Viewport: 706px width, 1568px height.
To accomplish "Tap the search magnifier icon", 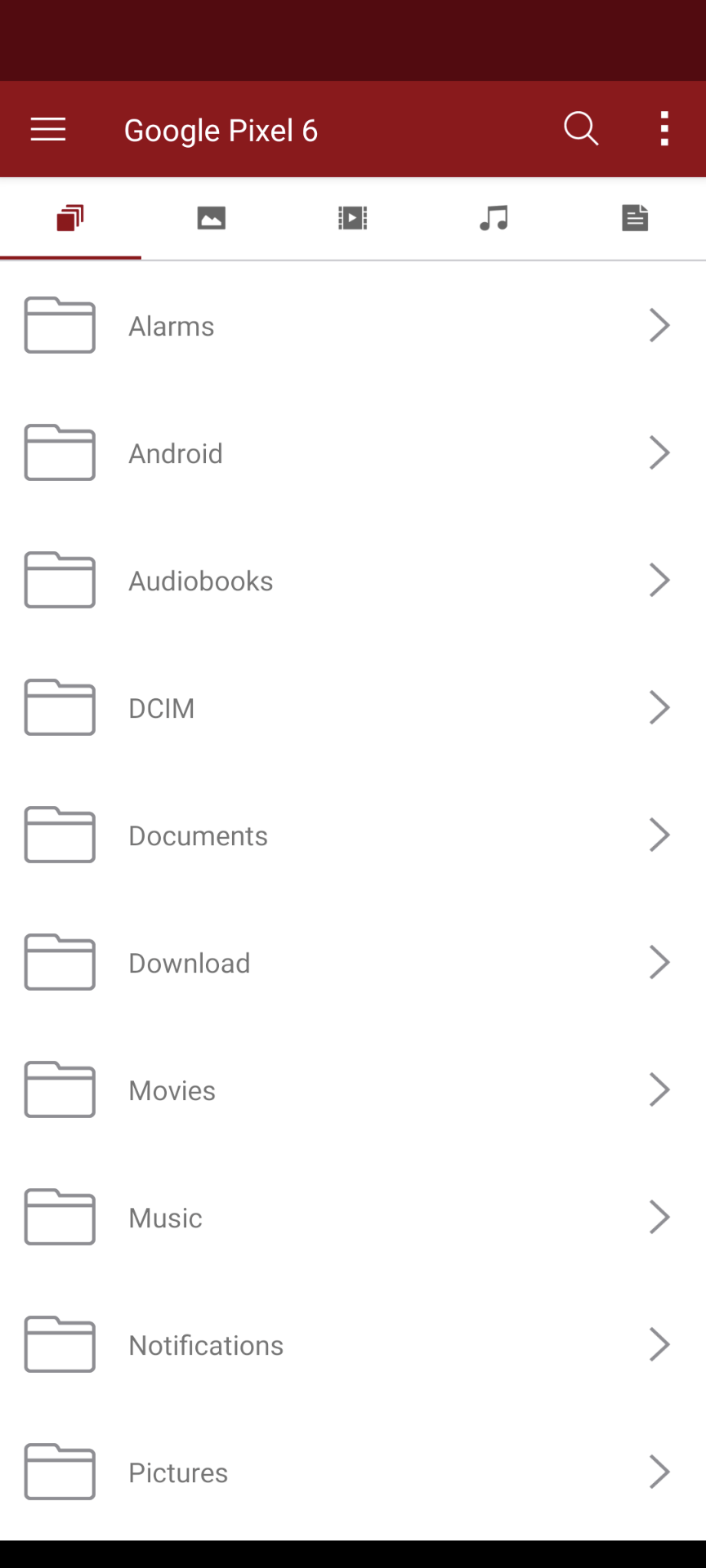I will point(581,129).
